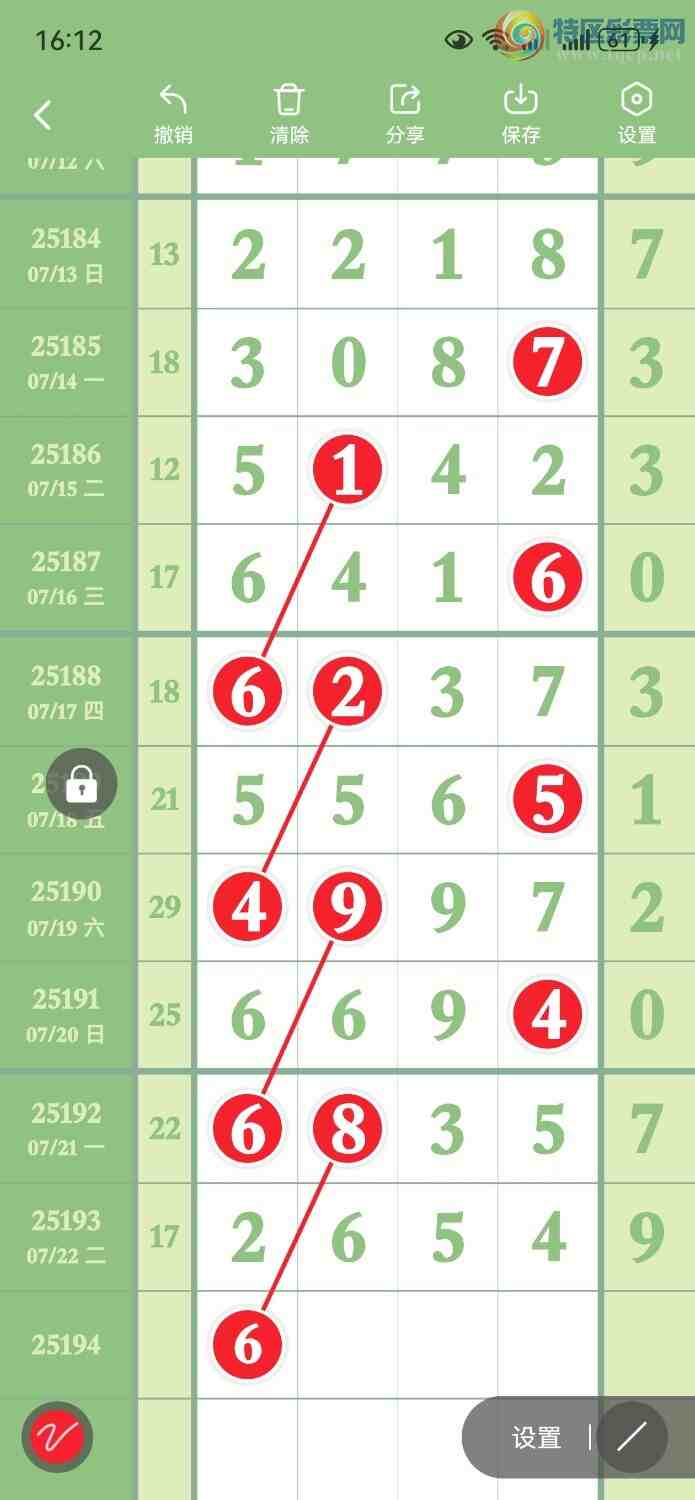The width and height of the screenshot is (695, 1500).
Task: Mark number 8 in row 25184
Action: tap(548, 254)
